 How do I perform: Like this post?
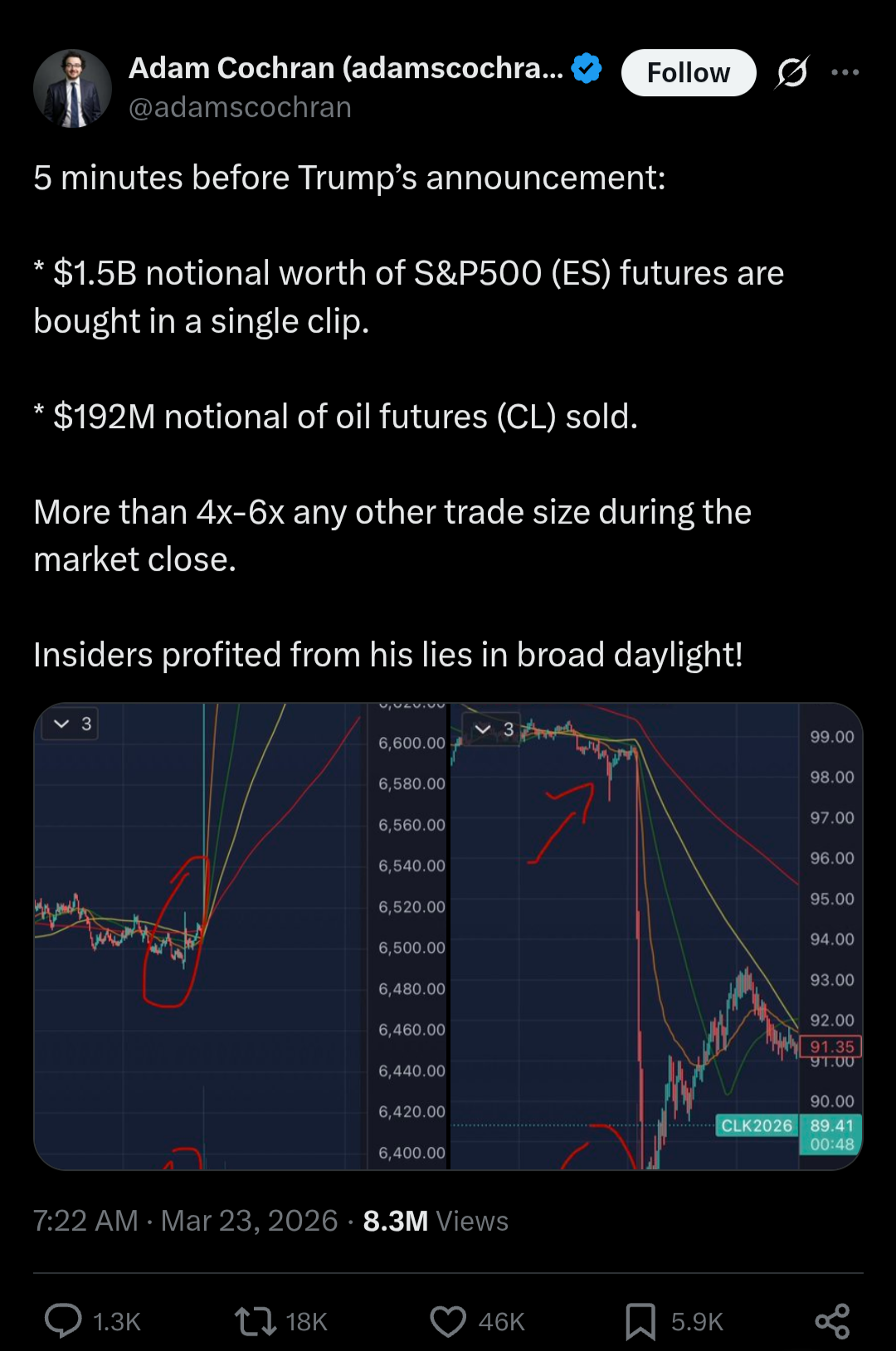coord(448,1320)
